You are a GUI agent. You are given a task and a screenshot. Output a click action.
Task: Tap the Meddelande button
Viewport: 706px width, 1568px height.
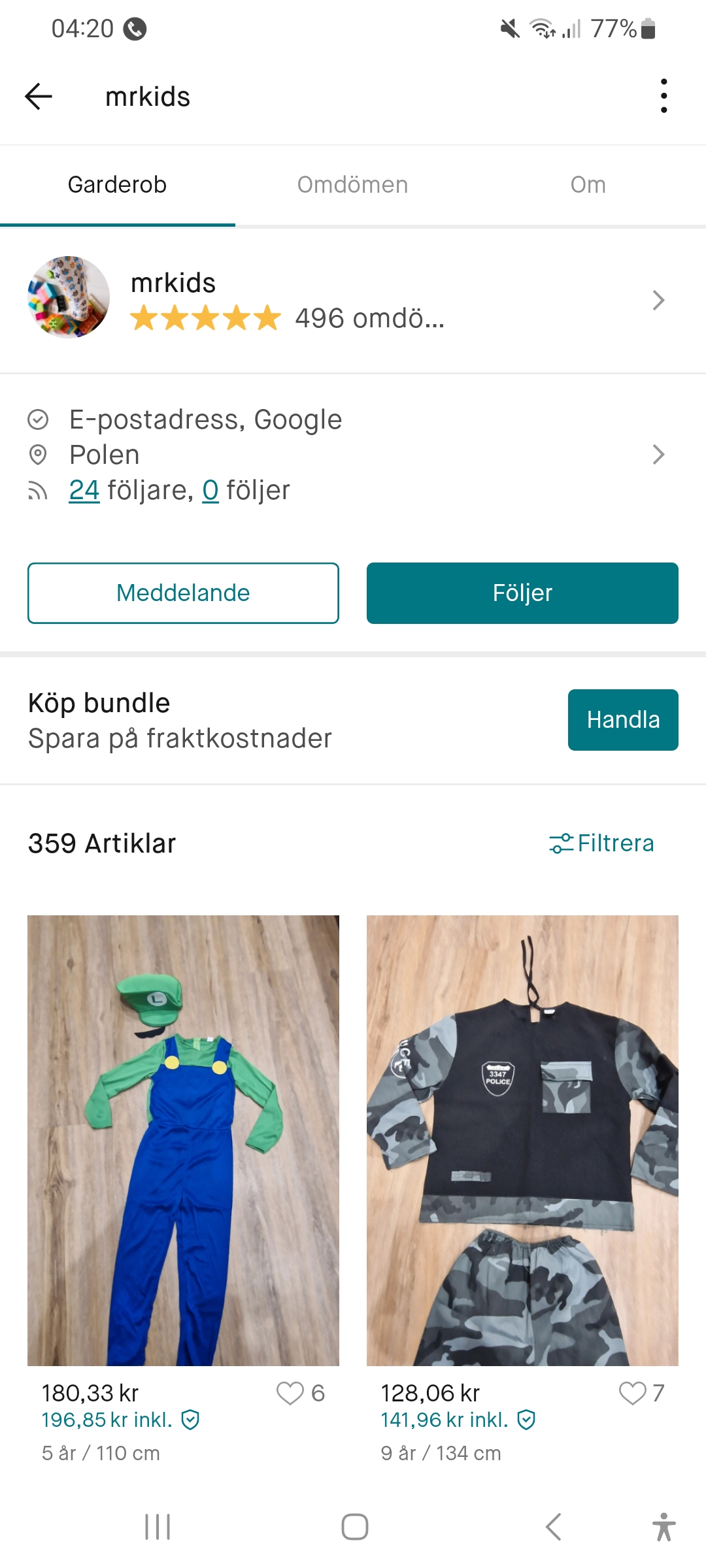[183, 593]
